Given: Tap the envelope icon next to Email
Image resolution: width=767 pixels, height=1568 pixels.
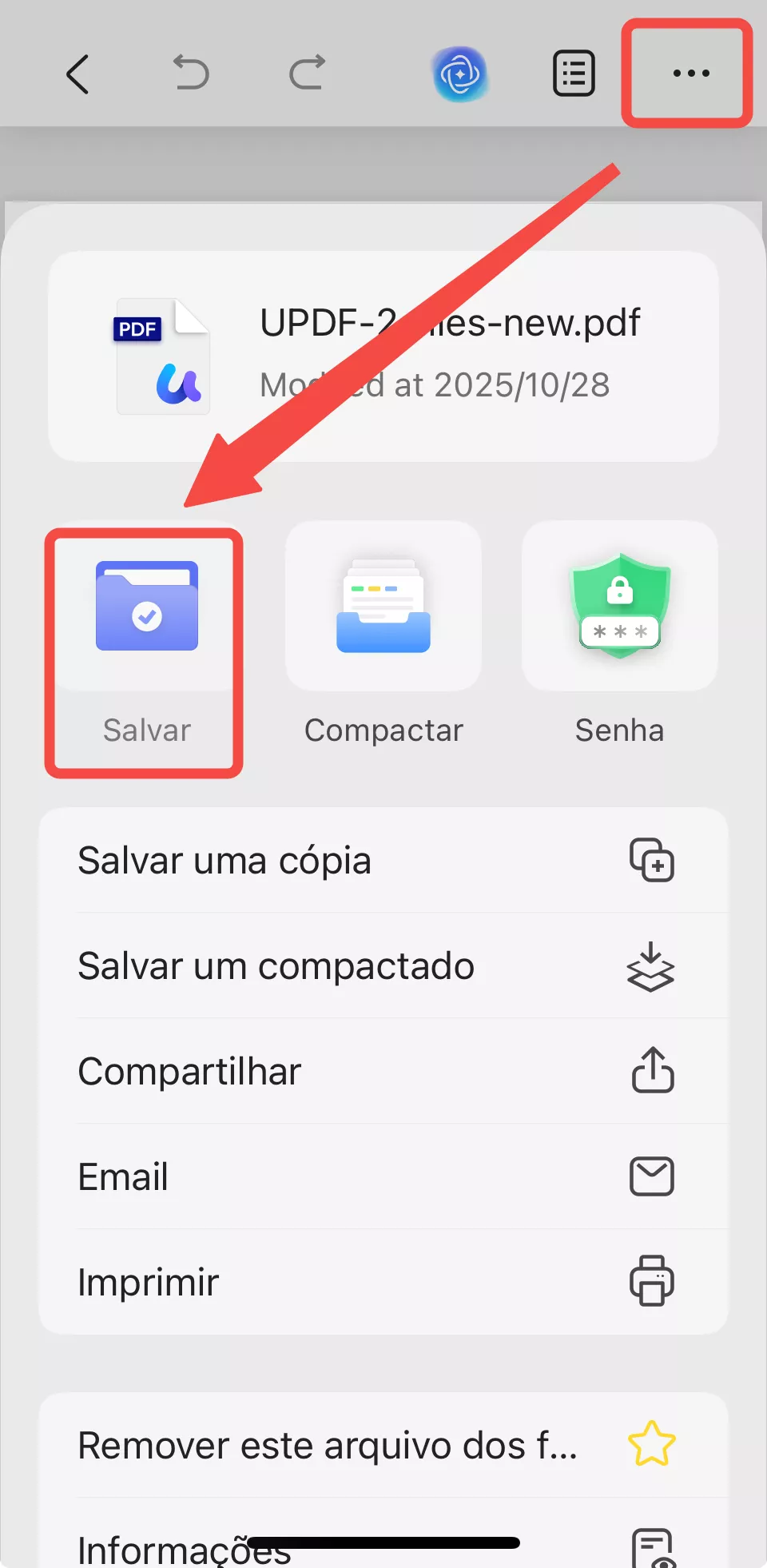Looking at the screenshot, I should tap(652, 1176).
